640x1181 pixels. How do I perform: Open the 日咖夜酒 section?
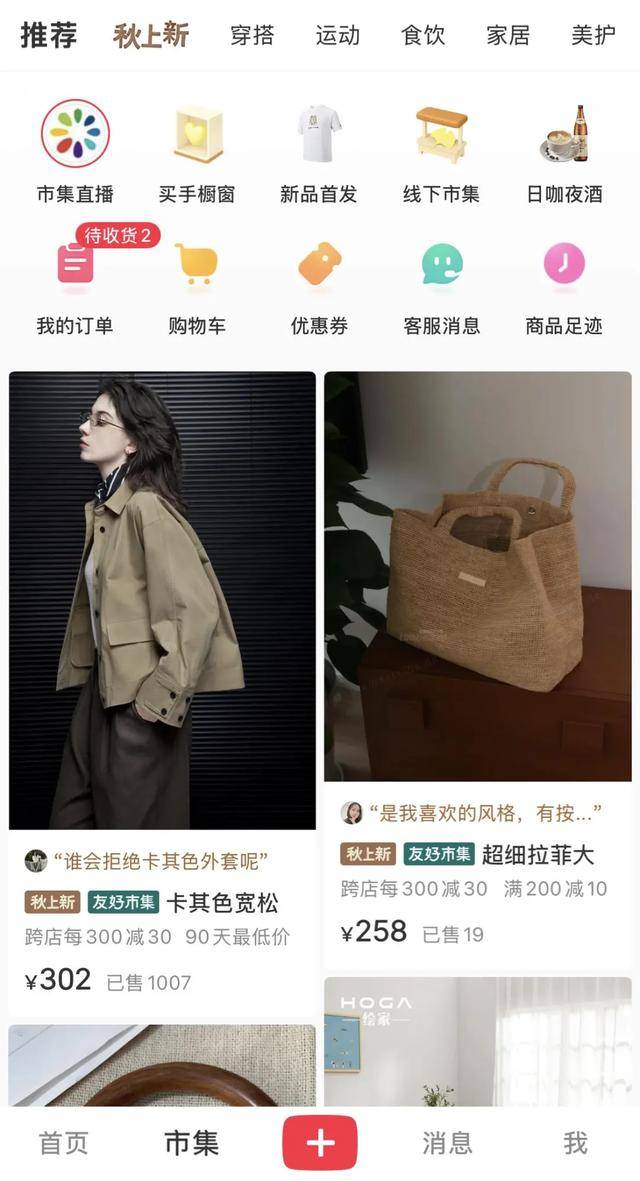tap(564, 152)
